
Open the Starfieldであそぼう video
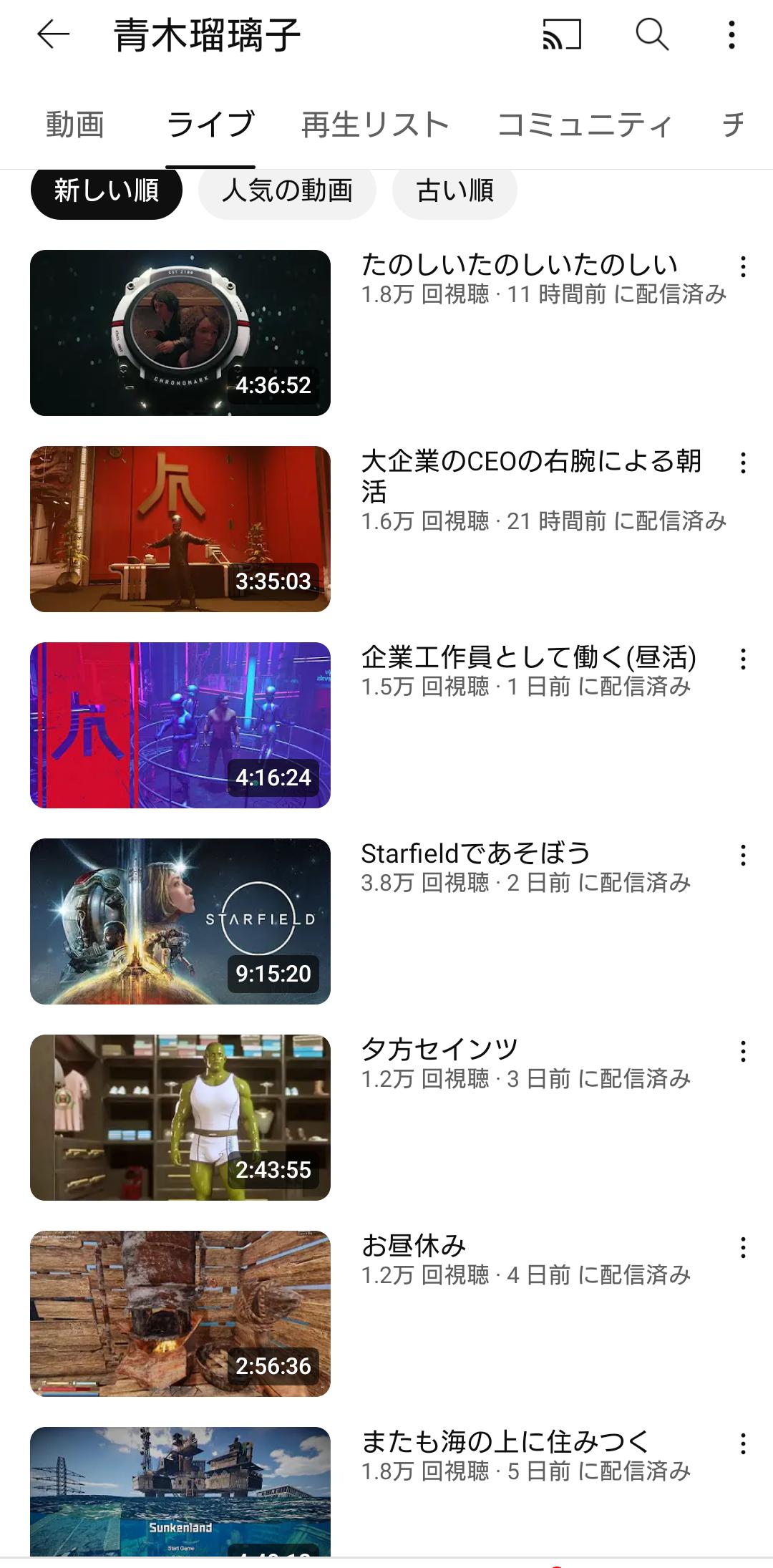pos(180,921)
